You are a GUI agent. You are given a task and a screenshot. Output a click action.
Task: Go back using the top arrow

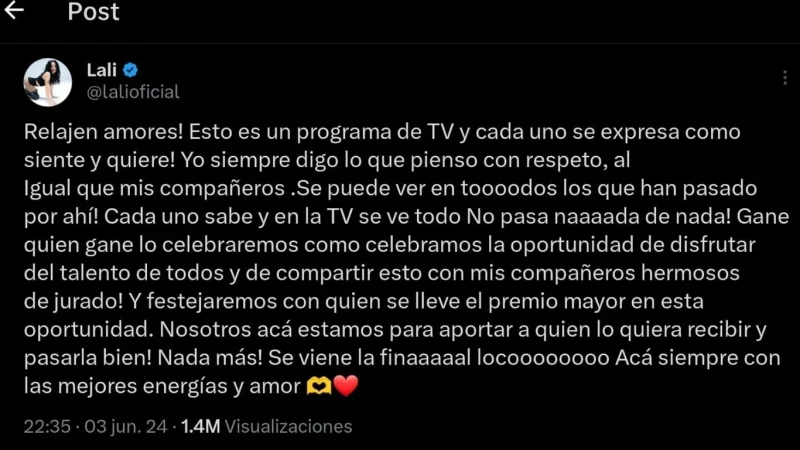[14, 12]
